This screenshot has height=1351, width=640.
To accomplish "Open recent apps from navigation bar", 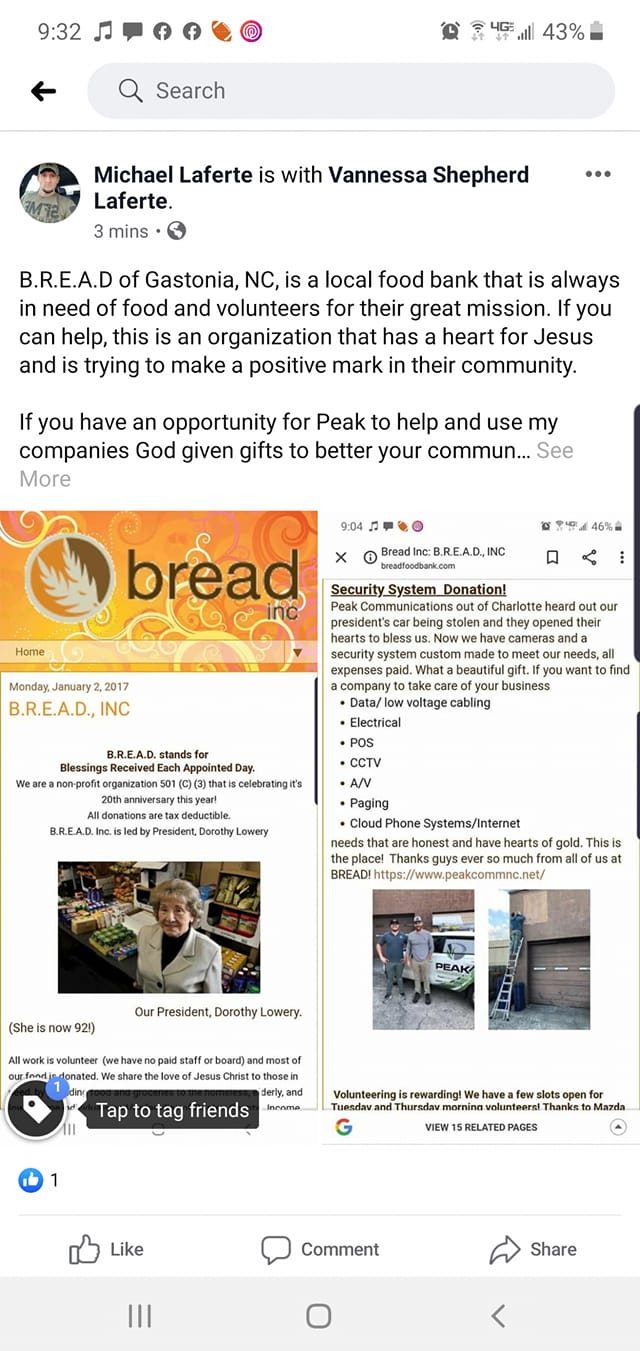I will (x=140, y=1316).
